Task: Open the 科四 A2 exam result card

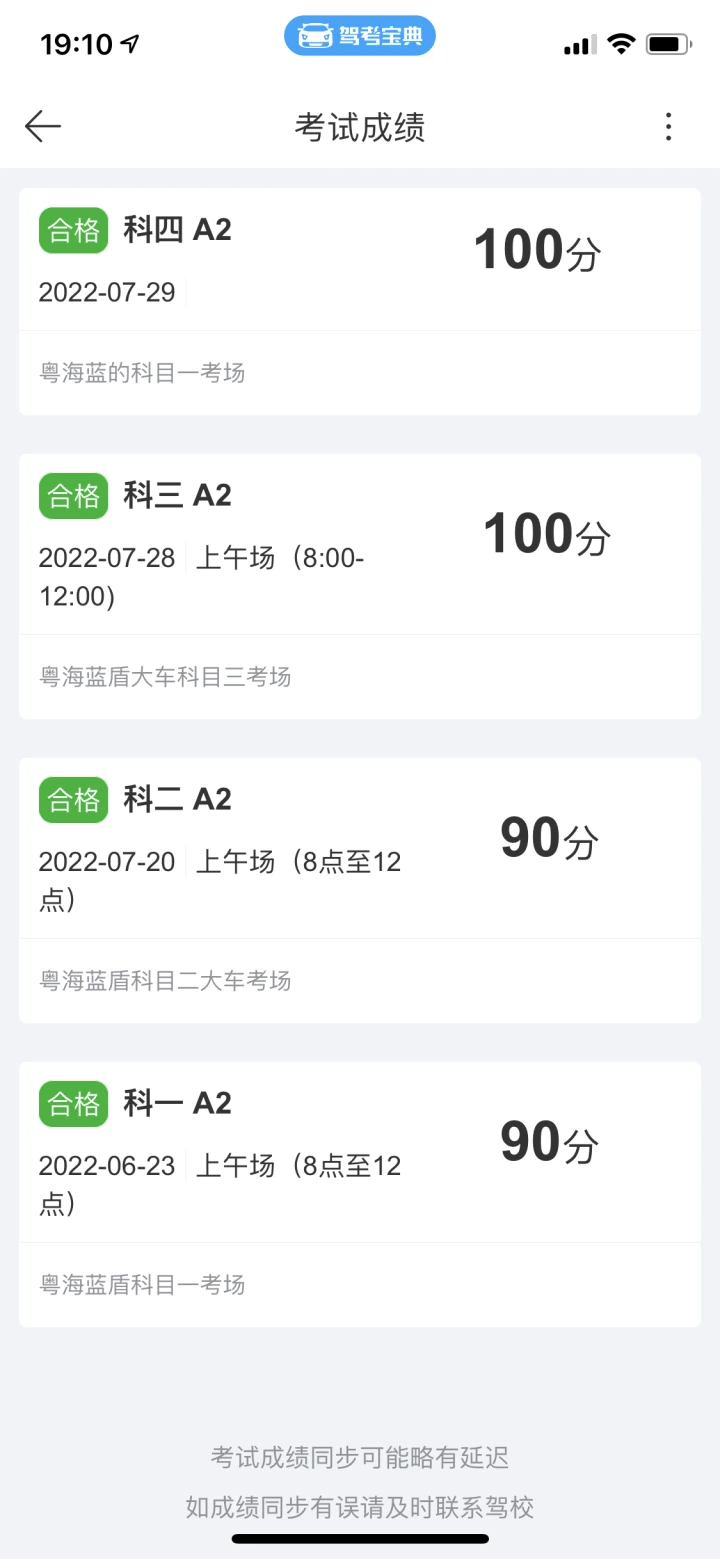Action: [360, 302]
